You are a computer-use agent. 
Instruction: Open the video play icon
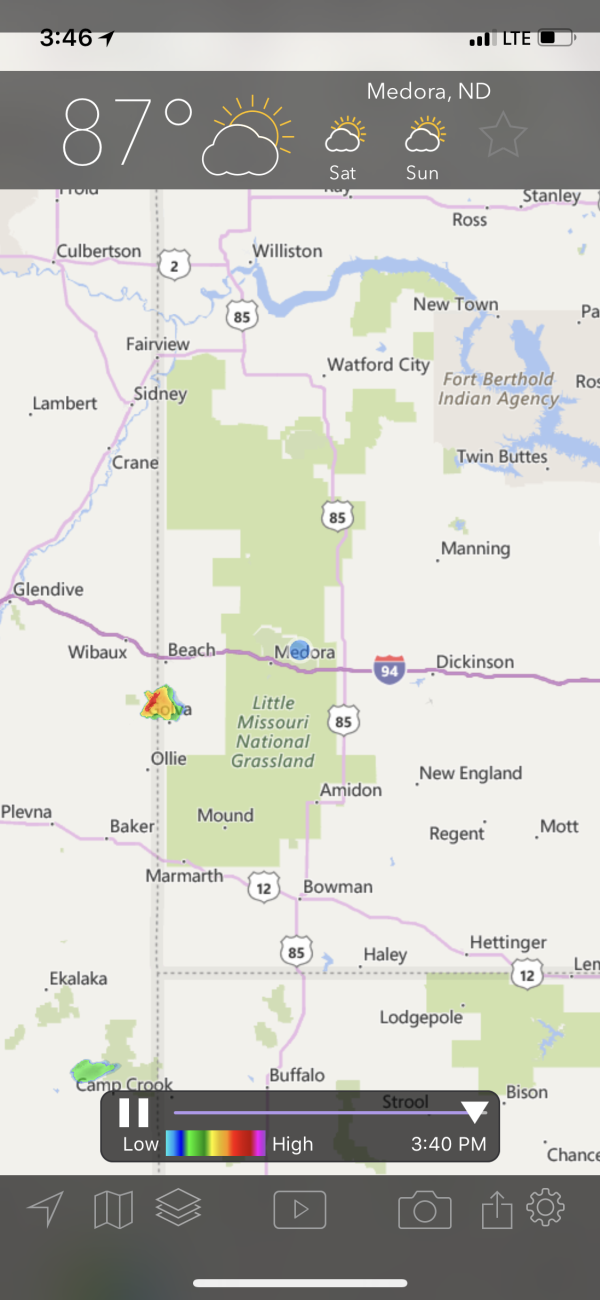(x=300, y=1210)
